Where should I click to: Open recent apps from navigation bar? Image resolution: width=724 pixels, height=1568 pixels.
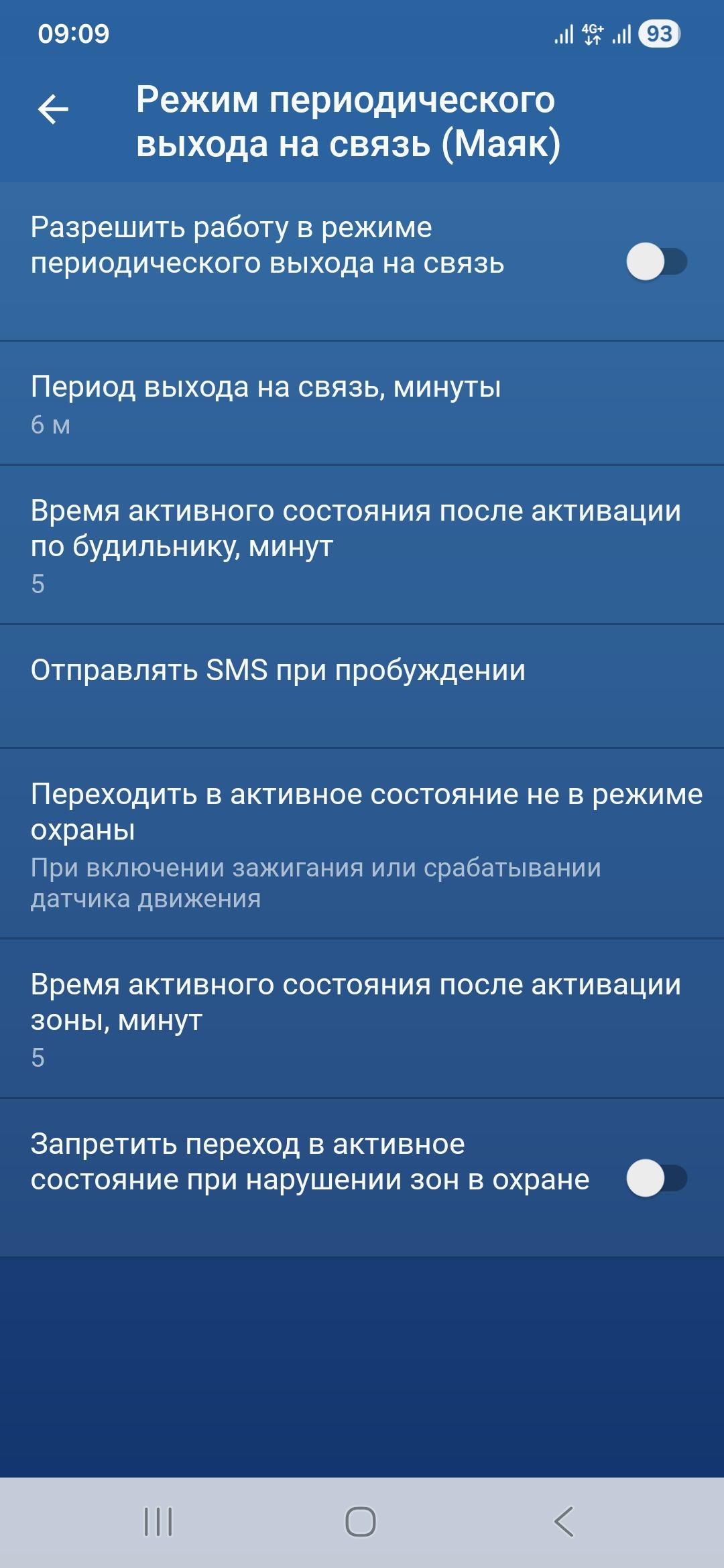(158, 1521)
